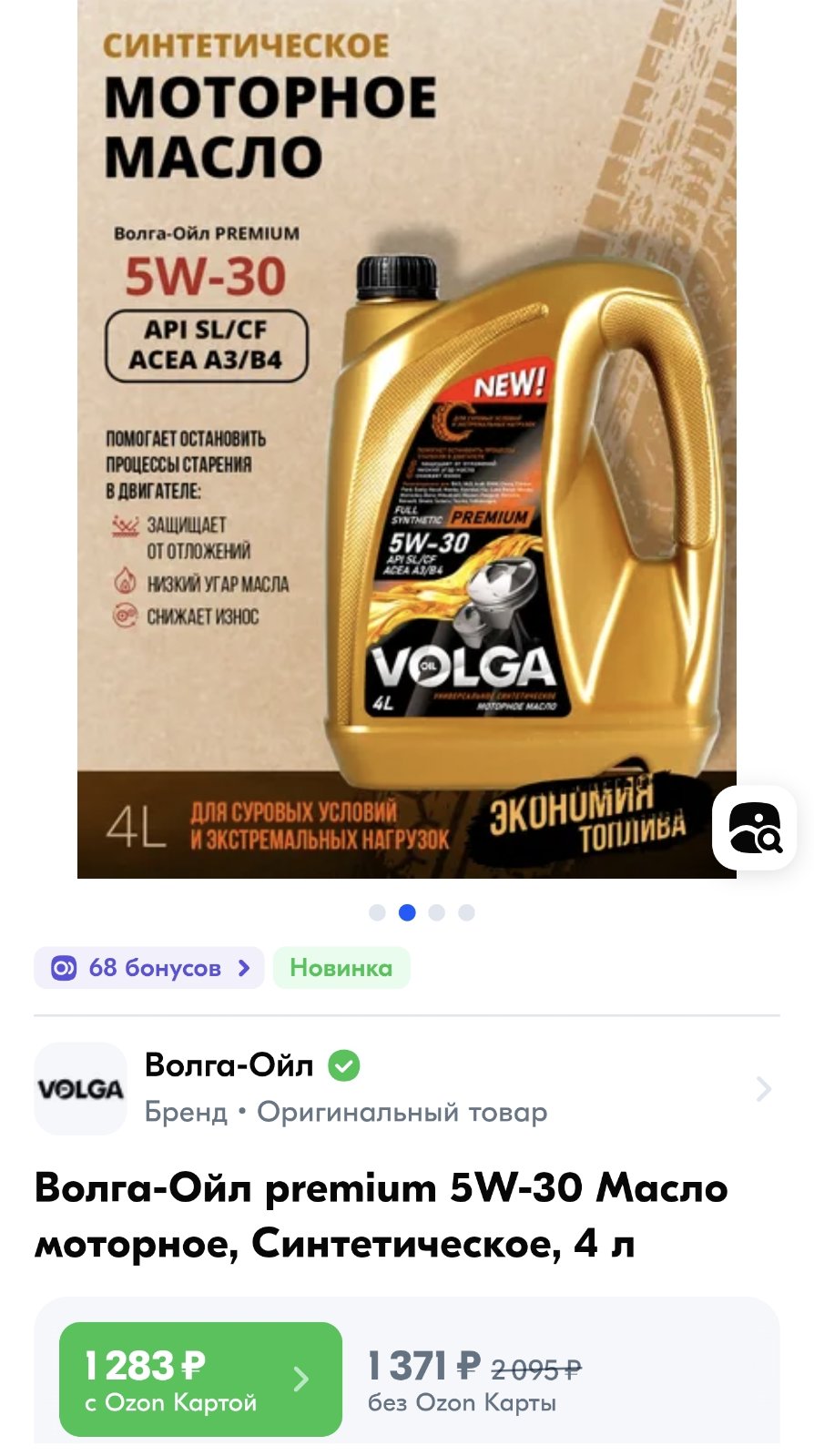Viewport: 814px width, 1456px height.
Task: Open the Волга-Ойл brand page row
Action: (407, 1088)
